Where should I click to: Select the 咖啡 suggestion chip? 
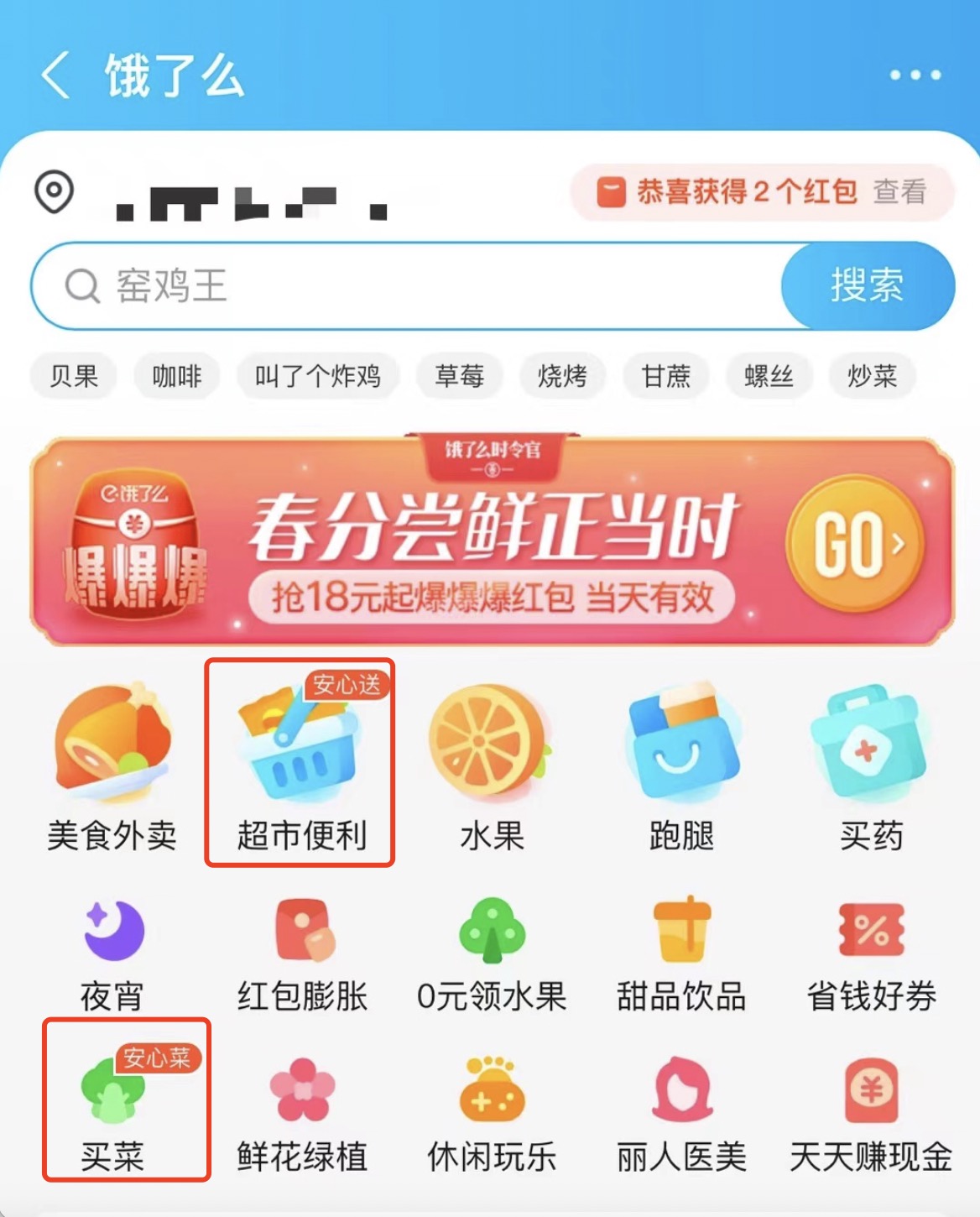(177, 375)
